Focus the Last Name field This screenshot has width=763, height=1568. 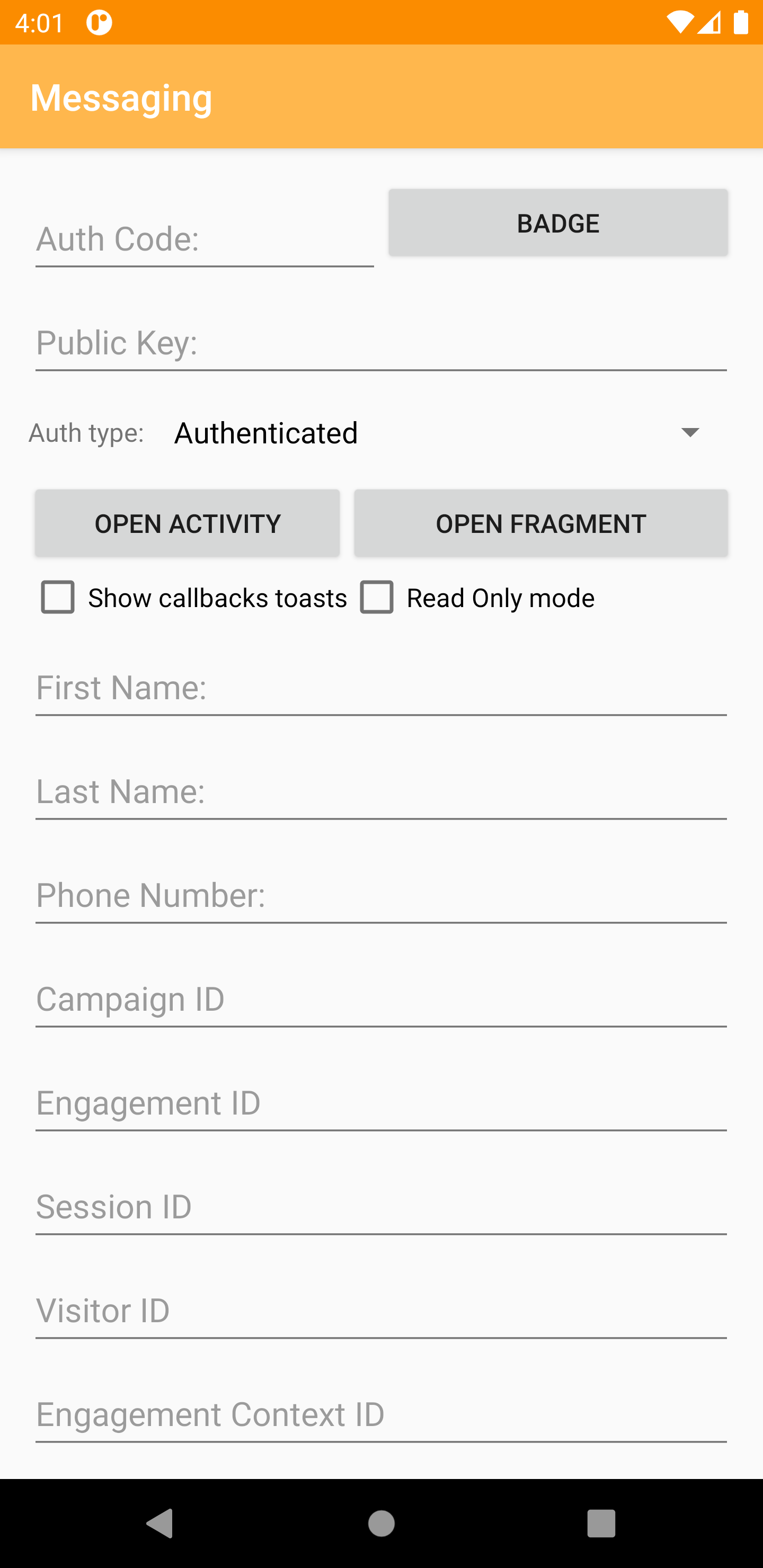(x=381, y=791)
